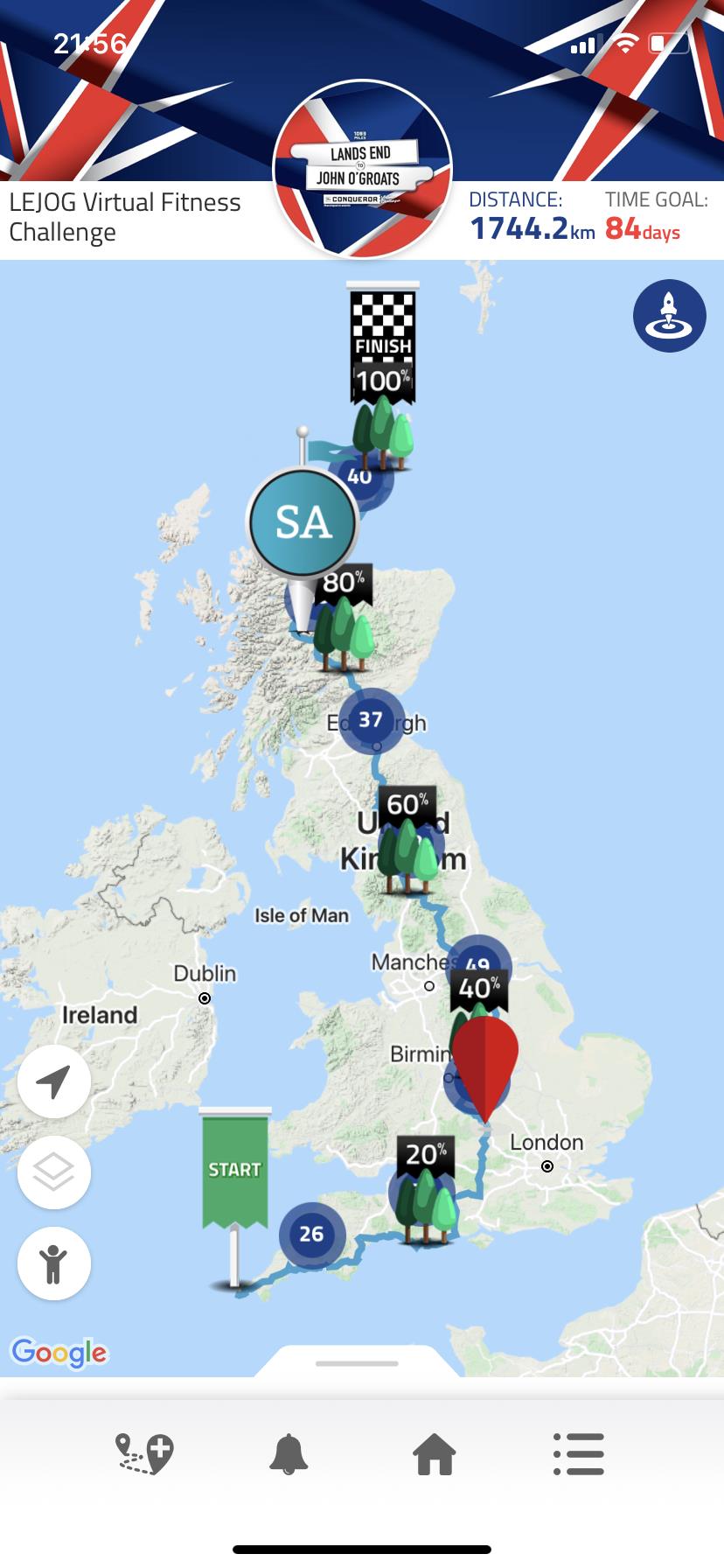Center the map on my location
The image size is (724, 1568).
pos(54,1081)
